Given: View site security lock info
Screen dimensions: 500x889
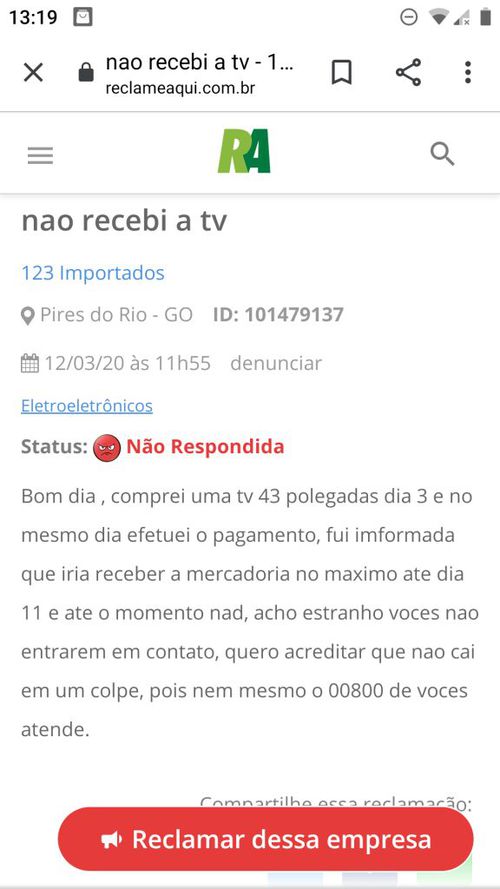Looking at the screenshot, I should 86,73.
